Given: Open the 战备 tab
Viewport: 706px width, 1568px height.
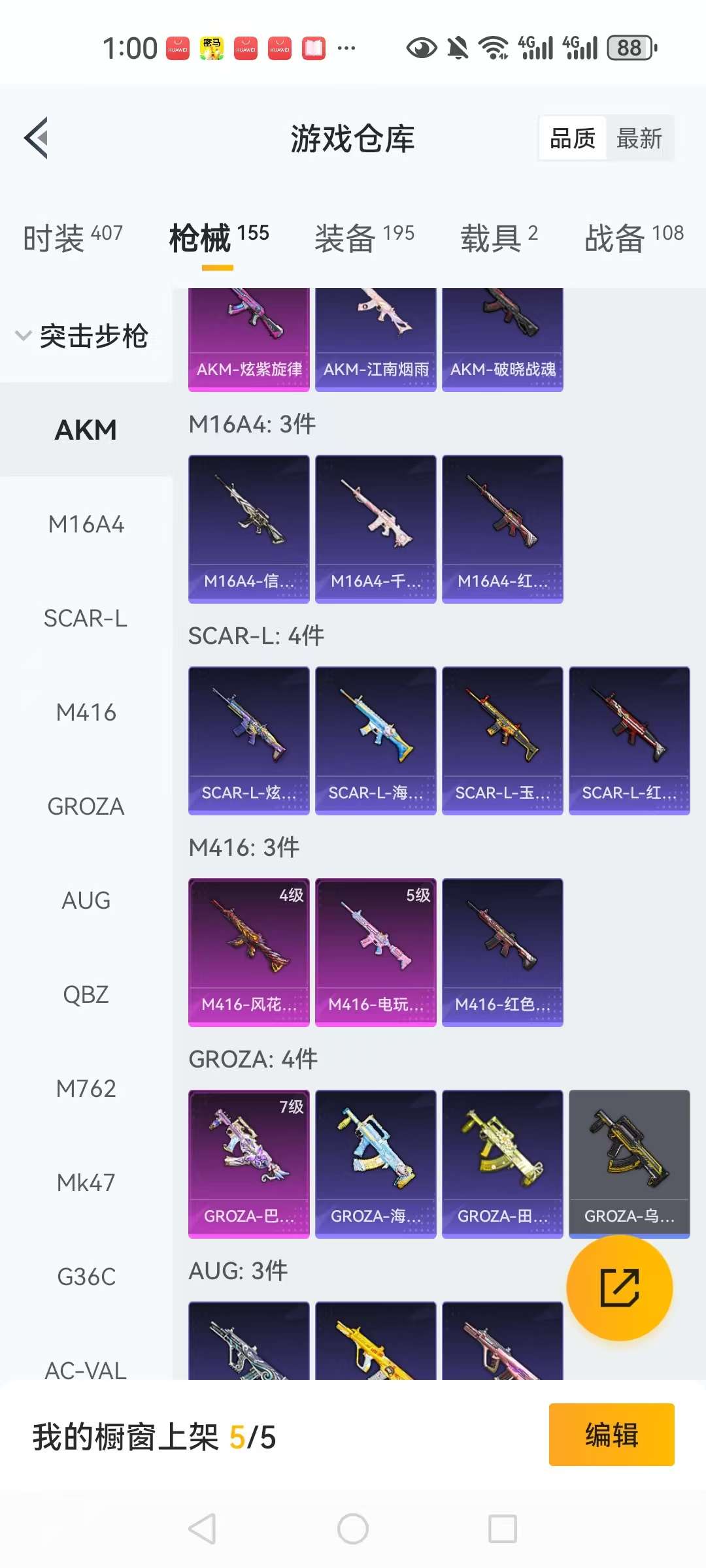Looking at the screenshot, I should pos(633,237).
